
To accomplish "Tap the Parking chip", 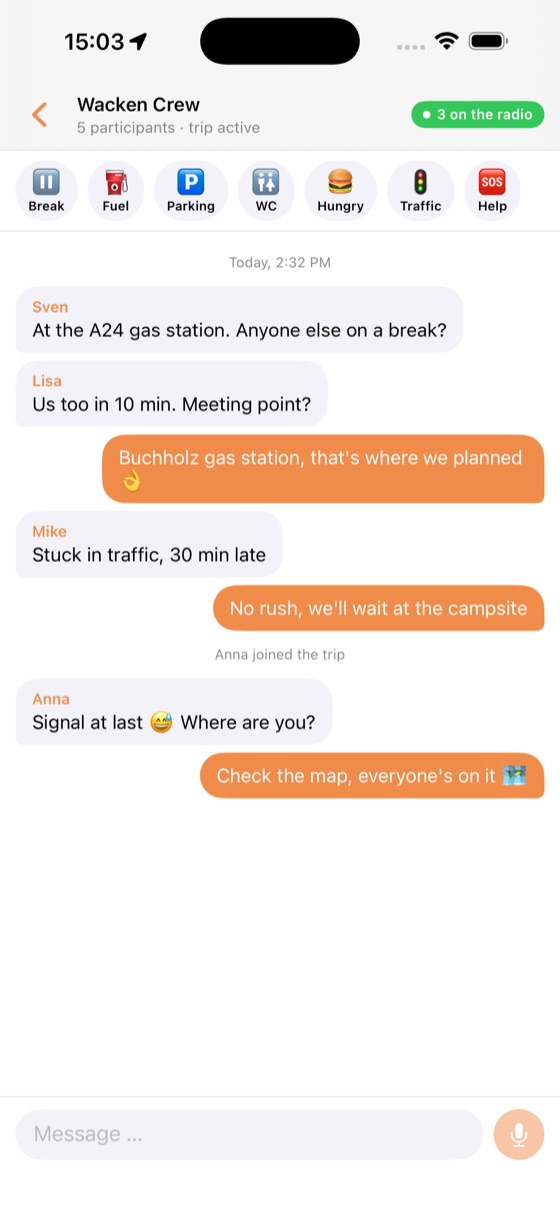I will click(191, 191).
